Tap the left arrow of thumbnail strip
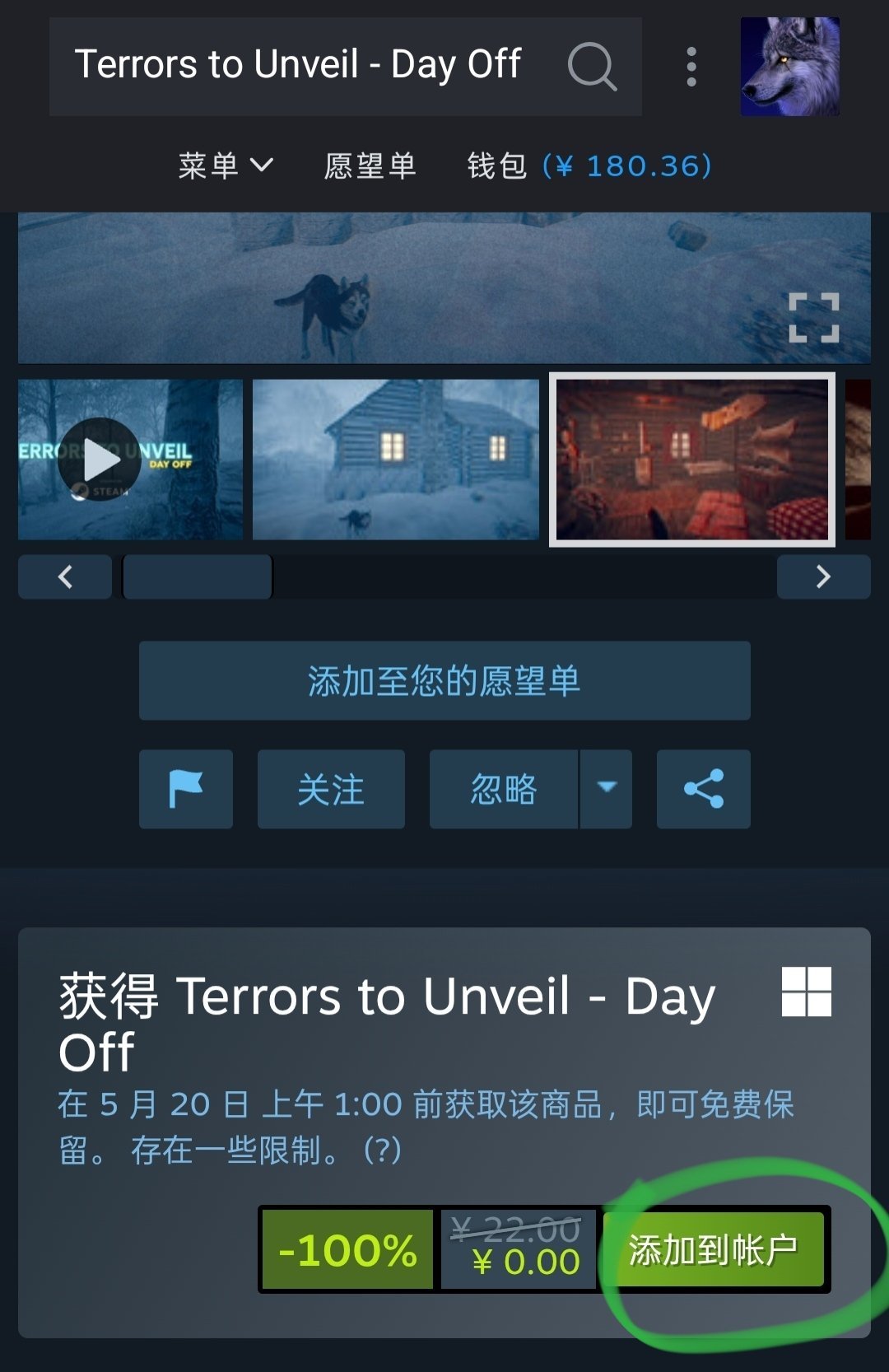889x1372 pixels. [65, 576]
